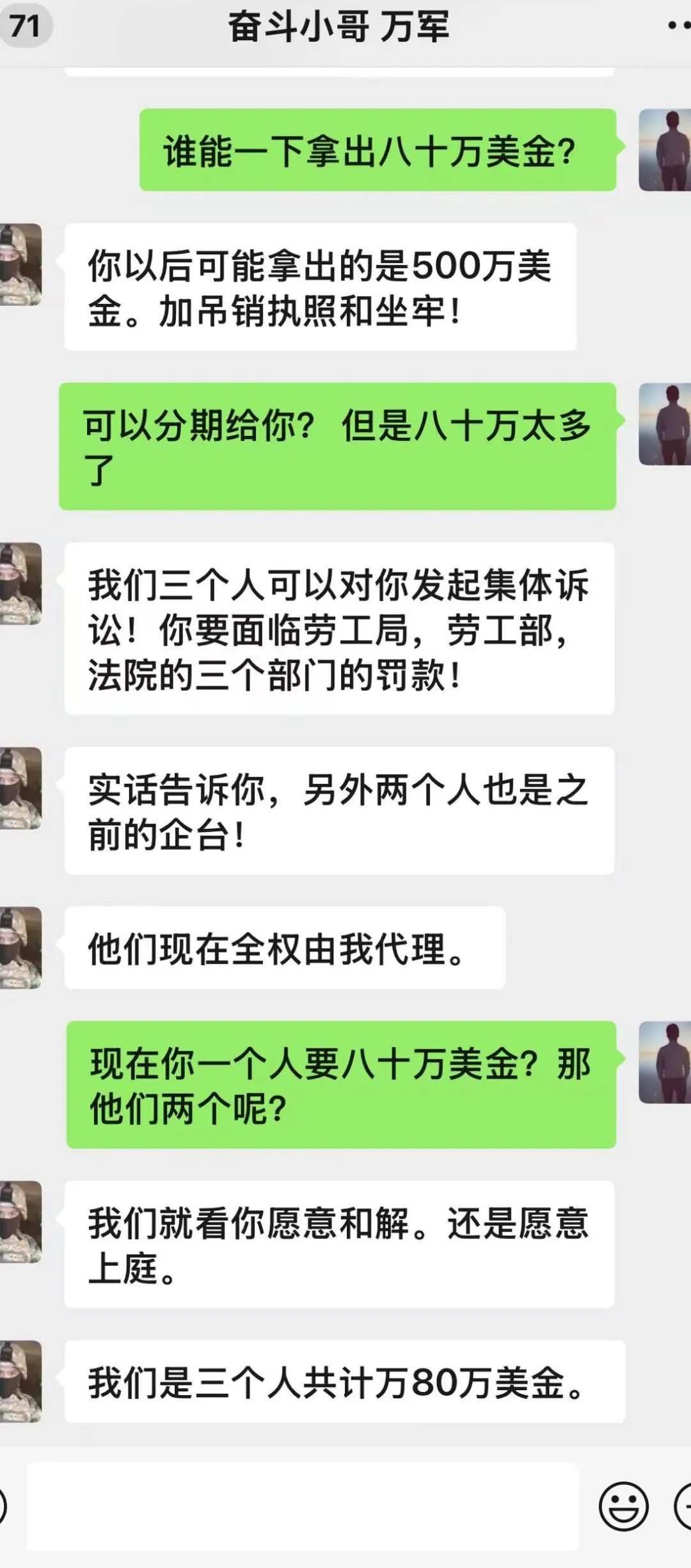Open the chat overflow menu
This screenshot has height=1568, width=691.
click(679, 26)
